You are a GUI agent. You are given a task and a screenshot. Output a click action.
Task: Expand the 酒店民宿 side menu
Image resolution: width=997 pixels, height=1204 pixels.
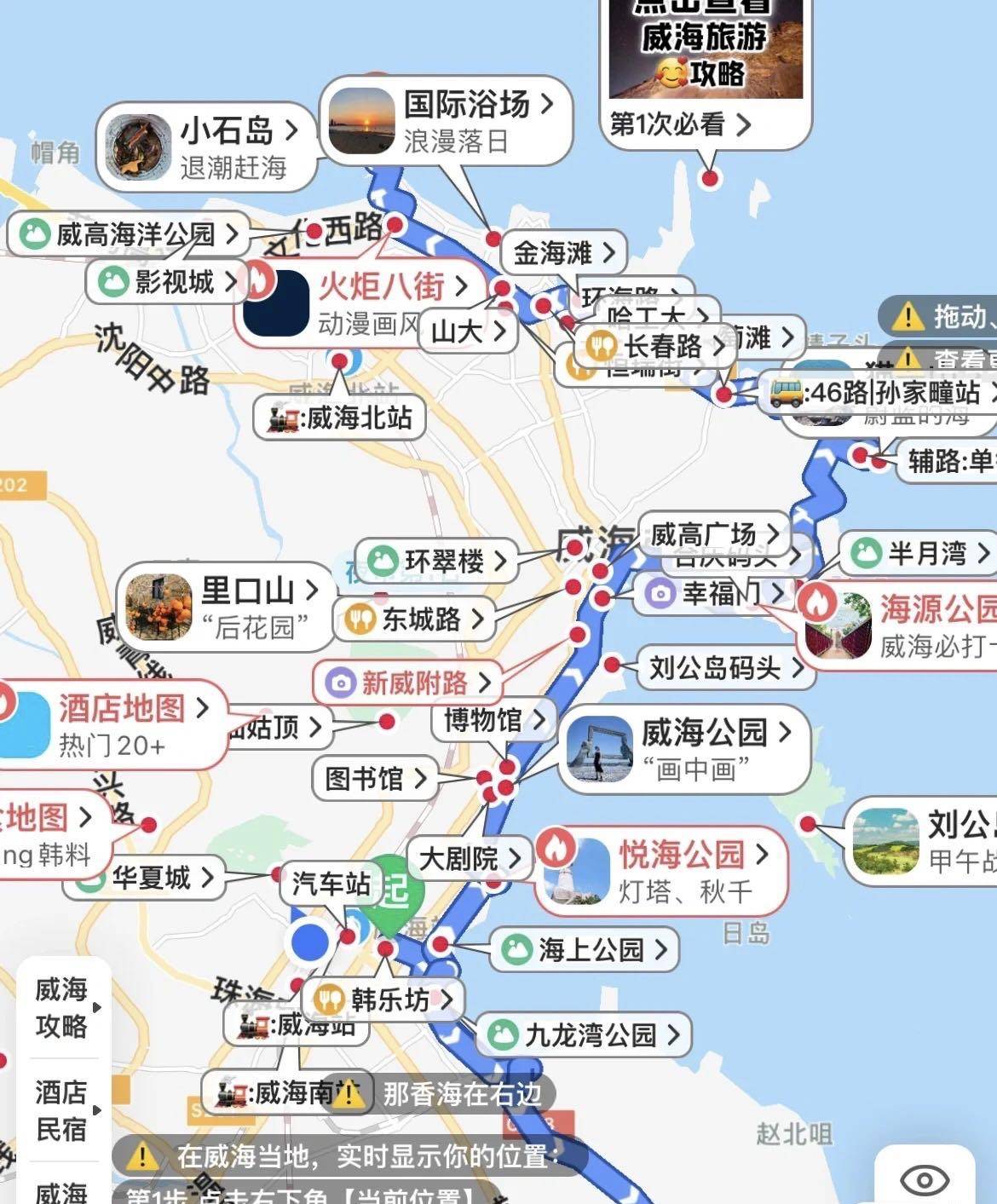click(x=65, y=1110)
